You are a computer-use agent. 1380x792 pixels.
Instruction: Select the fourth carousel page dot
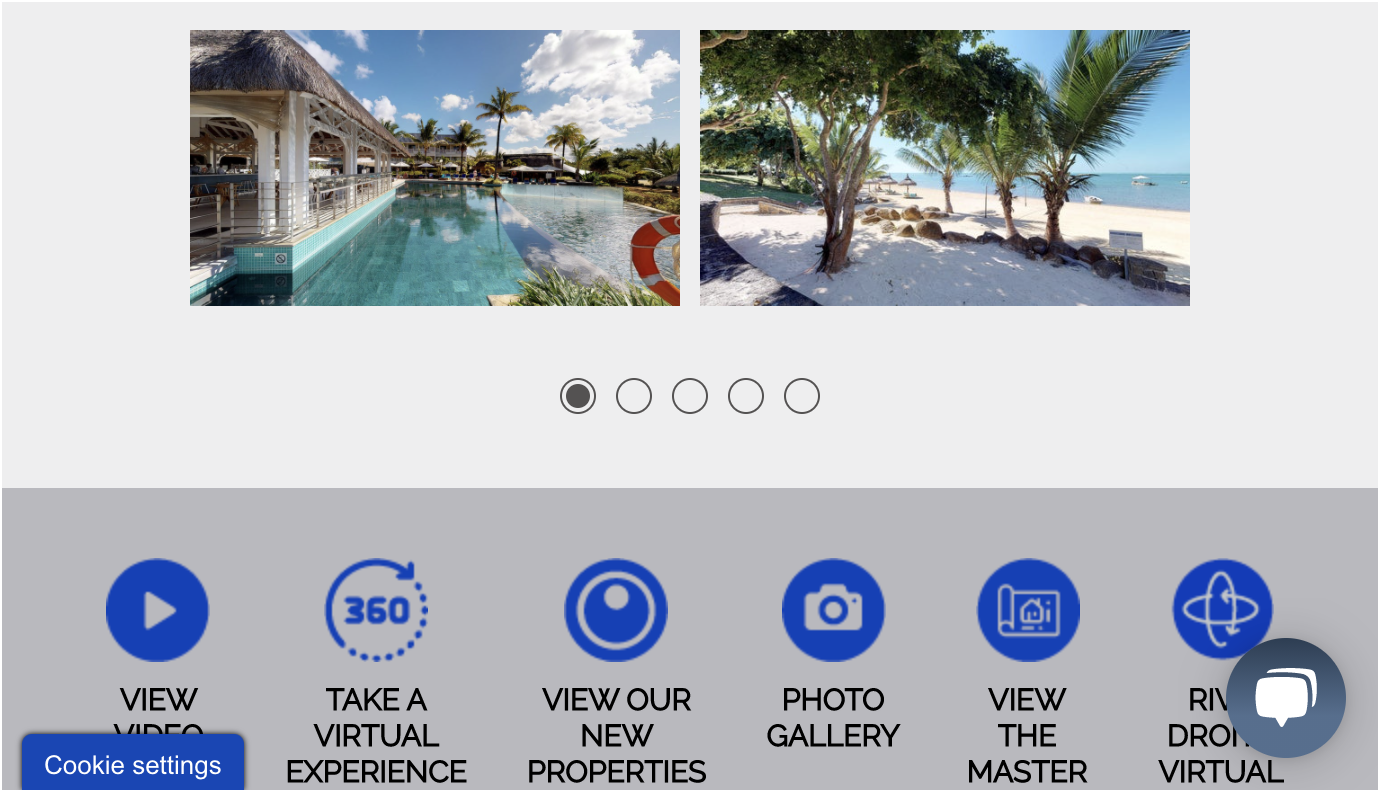746,397
